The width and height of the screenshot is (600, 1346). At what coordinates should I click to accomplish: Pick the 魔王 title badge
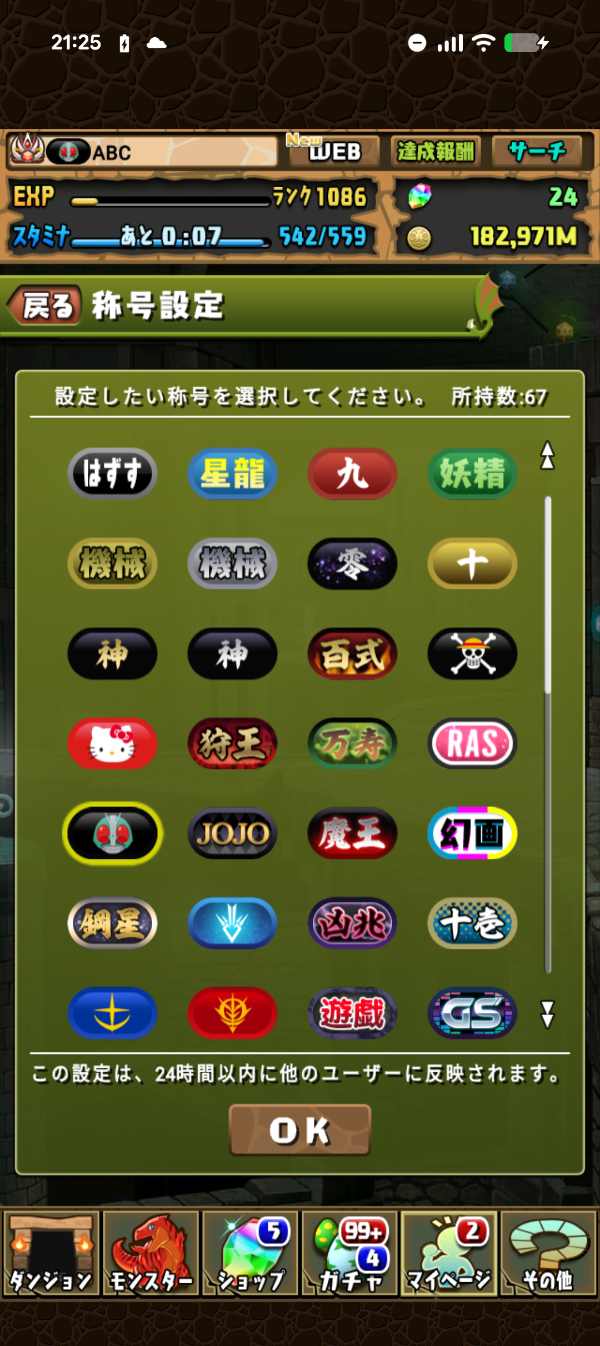click(352, 833)
